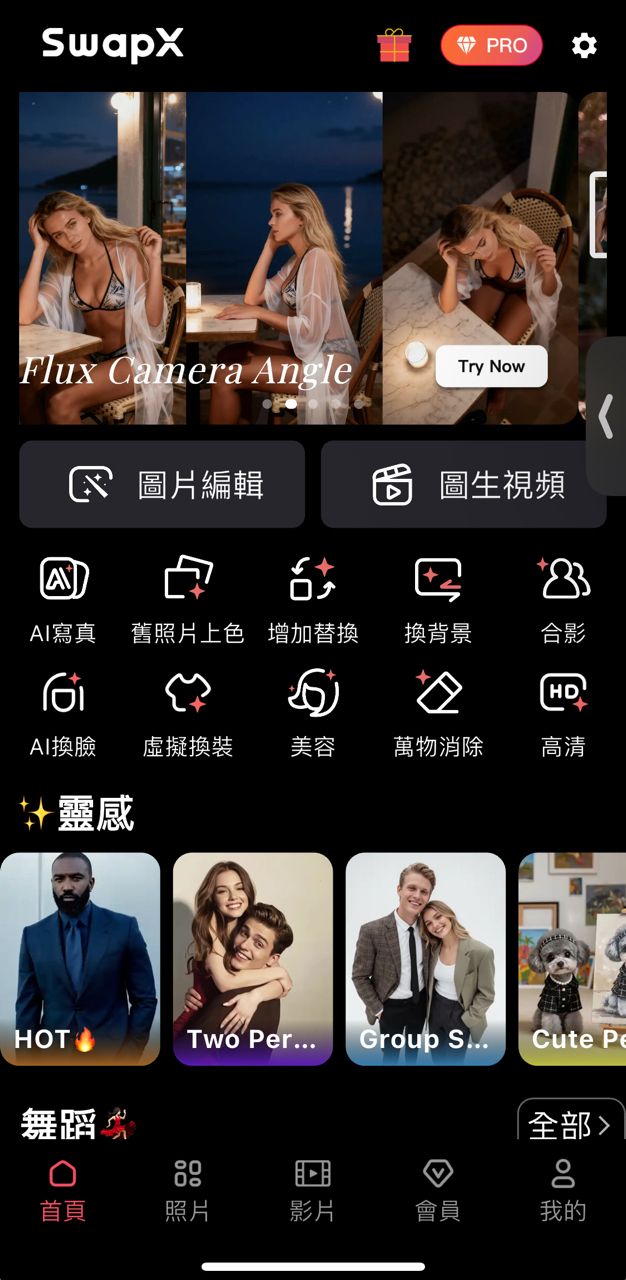This screenshot has height=1280, width=626.
Task: Open 圖生視頻 image-to-video
Action: [463, 484]
